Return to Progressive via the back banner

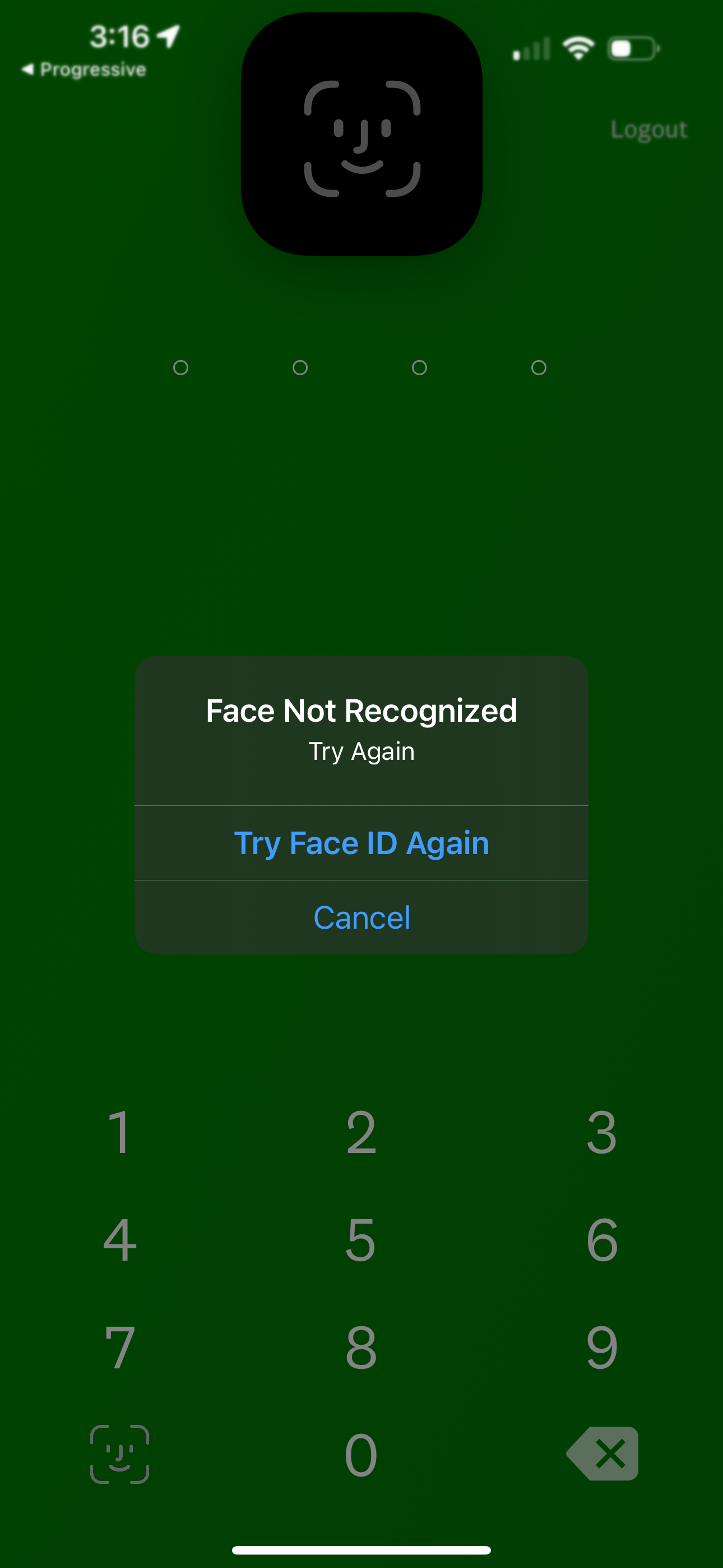[x=84, y=70]
